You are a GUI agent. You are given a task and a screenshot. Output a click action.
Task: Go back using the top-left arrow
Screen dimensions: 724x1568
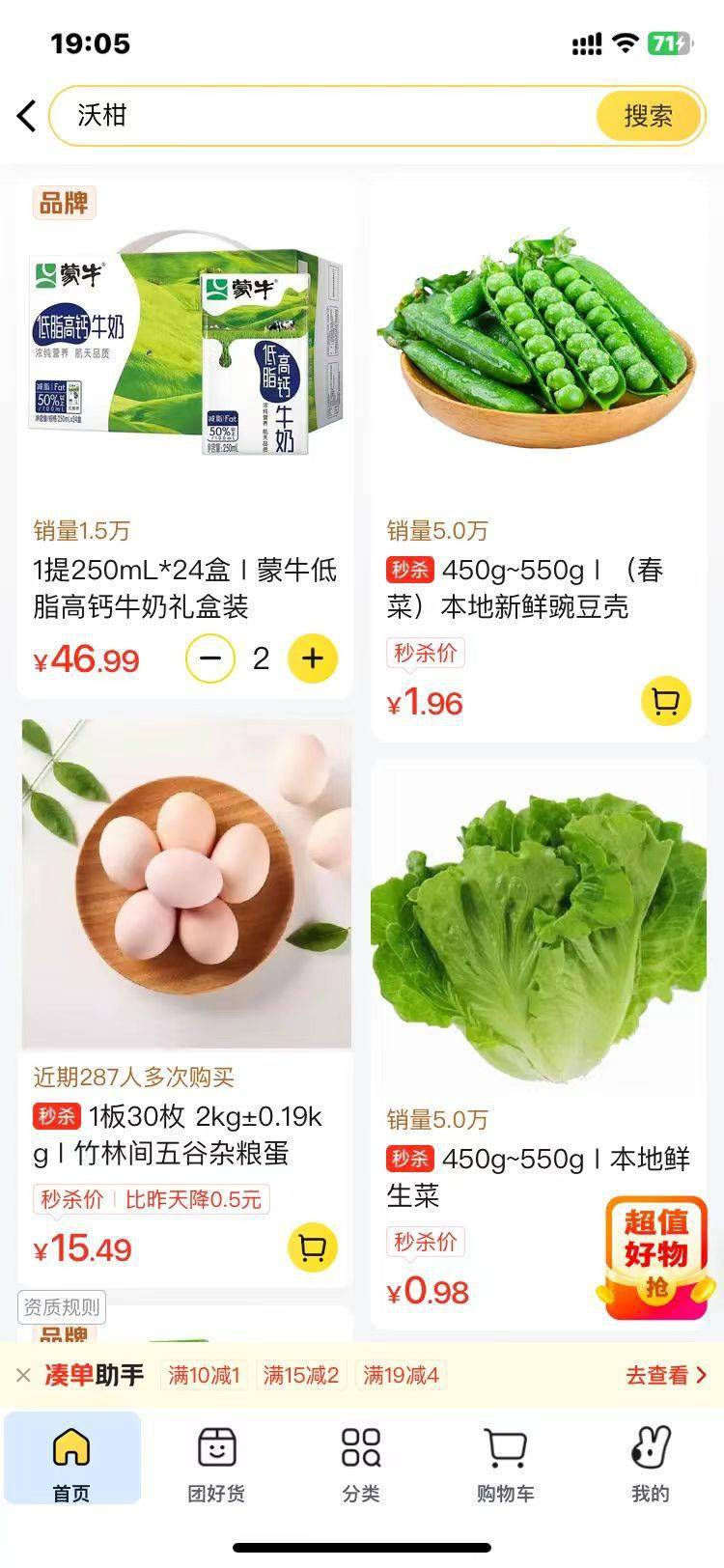click(27, 116)
